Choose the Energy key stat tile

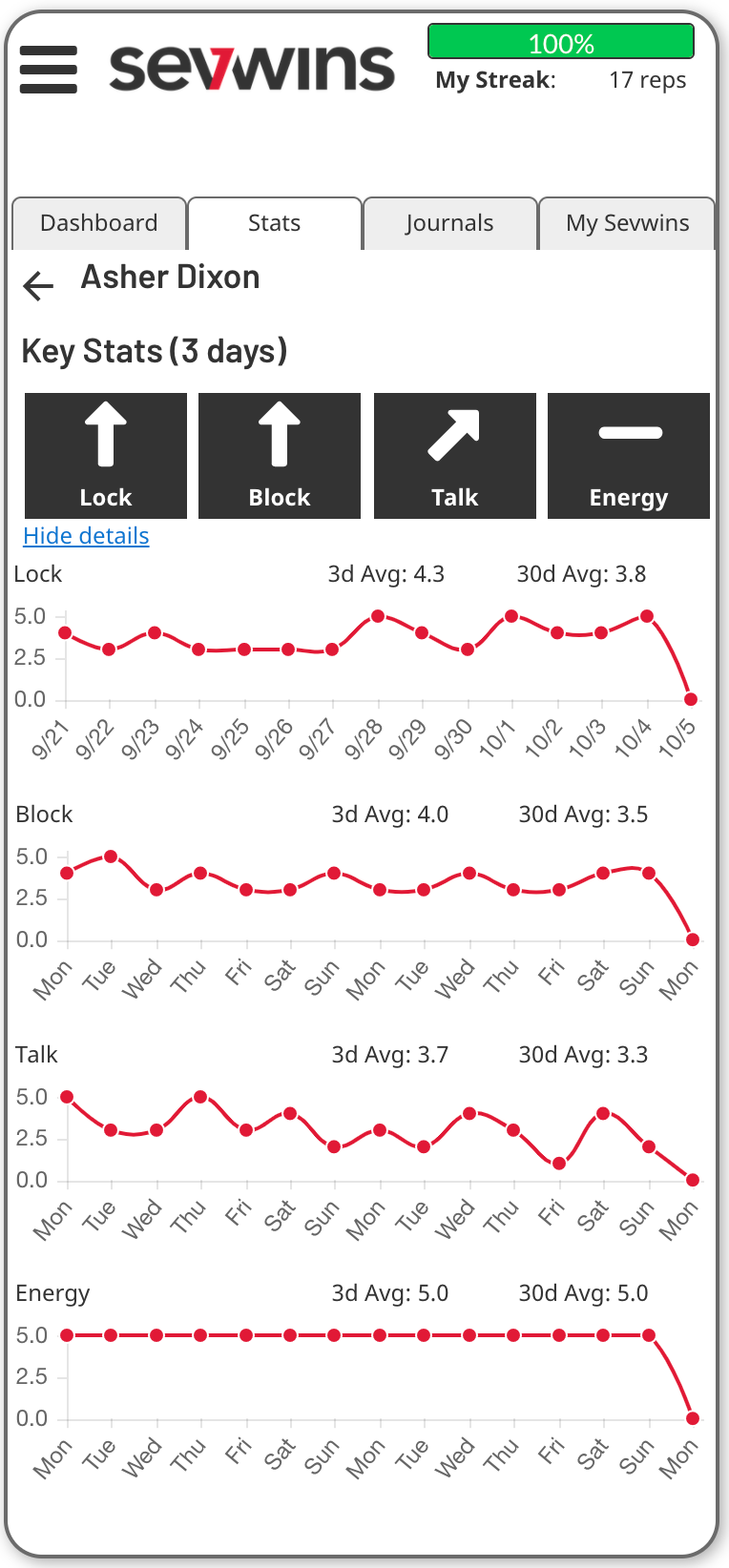click(x=628, y=456)
